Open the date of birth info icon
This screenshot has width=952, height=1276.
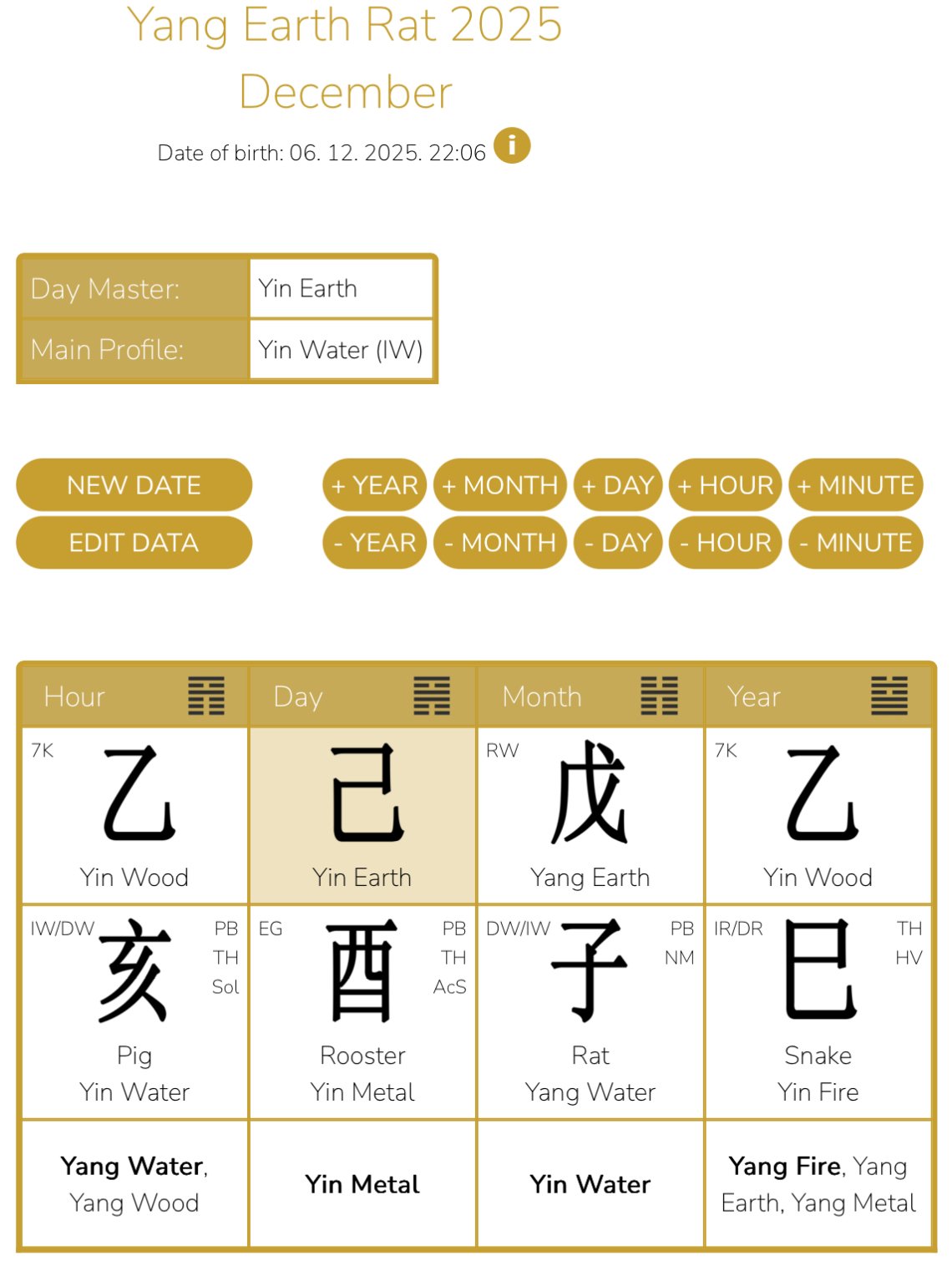(x=512, y=146)
